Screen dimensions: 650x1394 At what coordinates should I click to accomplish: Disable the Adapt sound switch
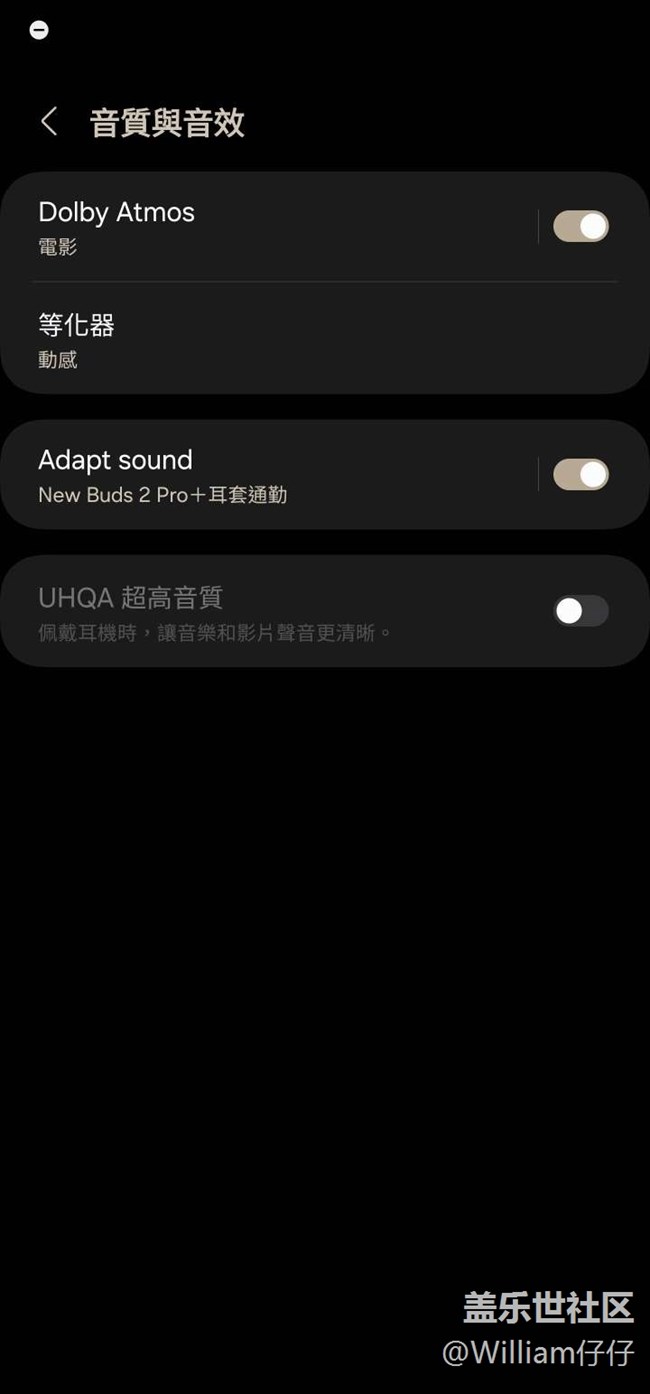581,475
